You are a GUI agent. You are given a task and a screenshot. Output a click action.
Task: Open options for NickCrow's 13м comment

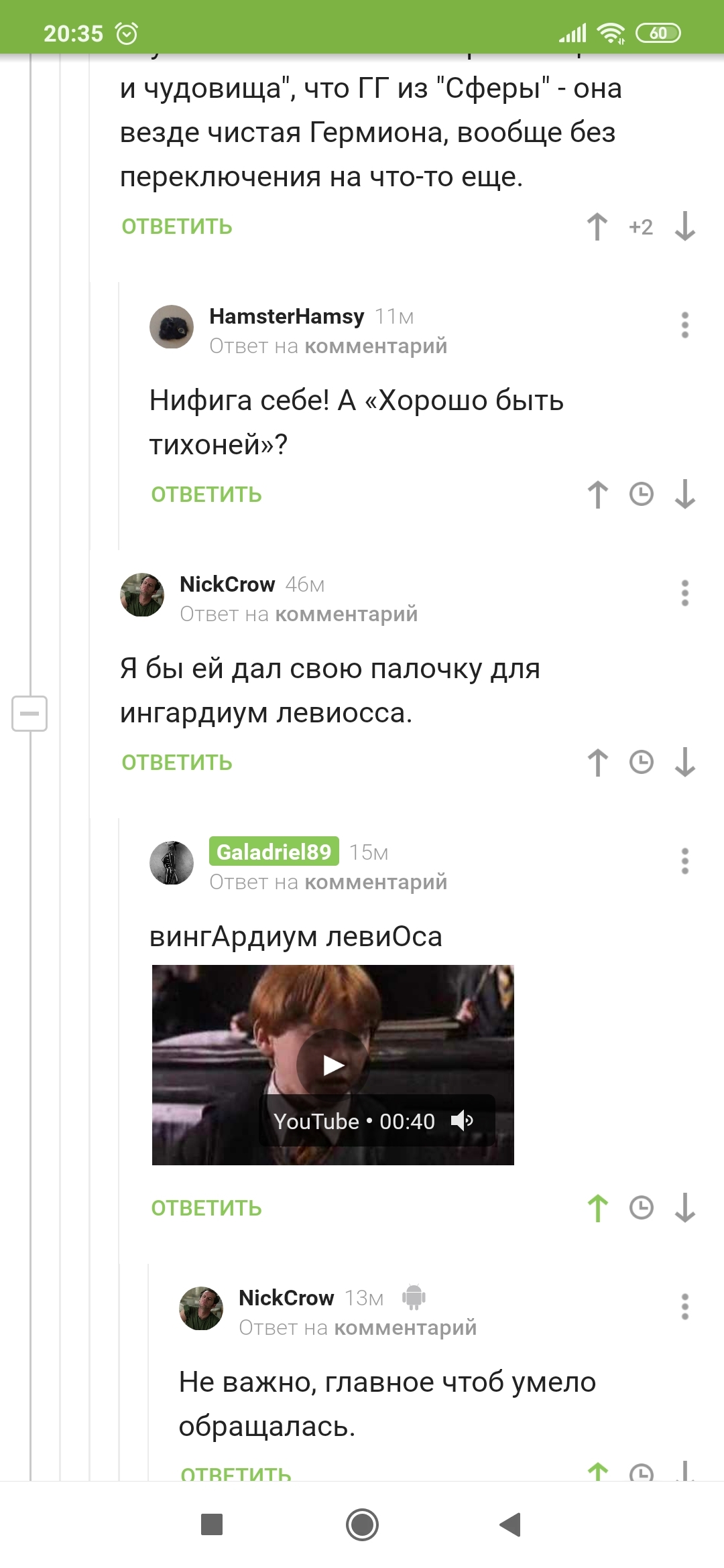[684, 1307]
